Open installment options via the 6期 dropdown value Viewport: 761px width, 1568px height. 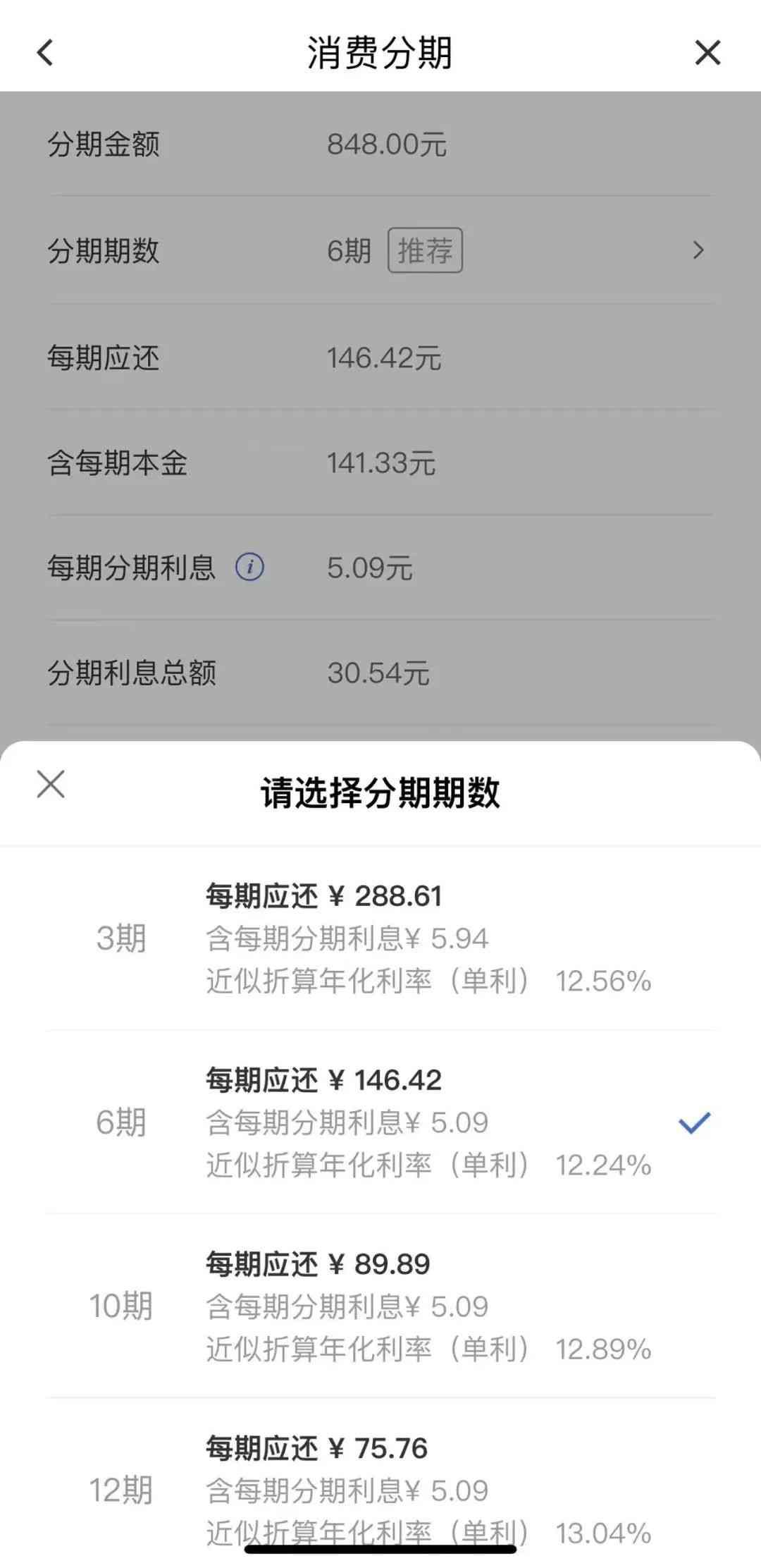(x=350, y=250)
